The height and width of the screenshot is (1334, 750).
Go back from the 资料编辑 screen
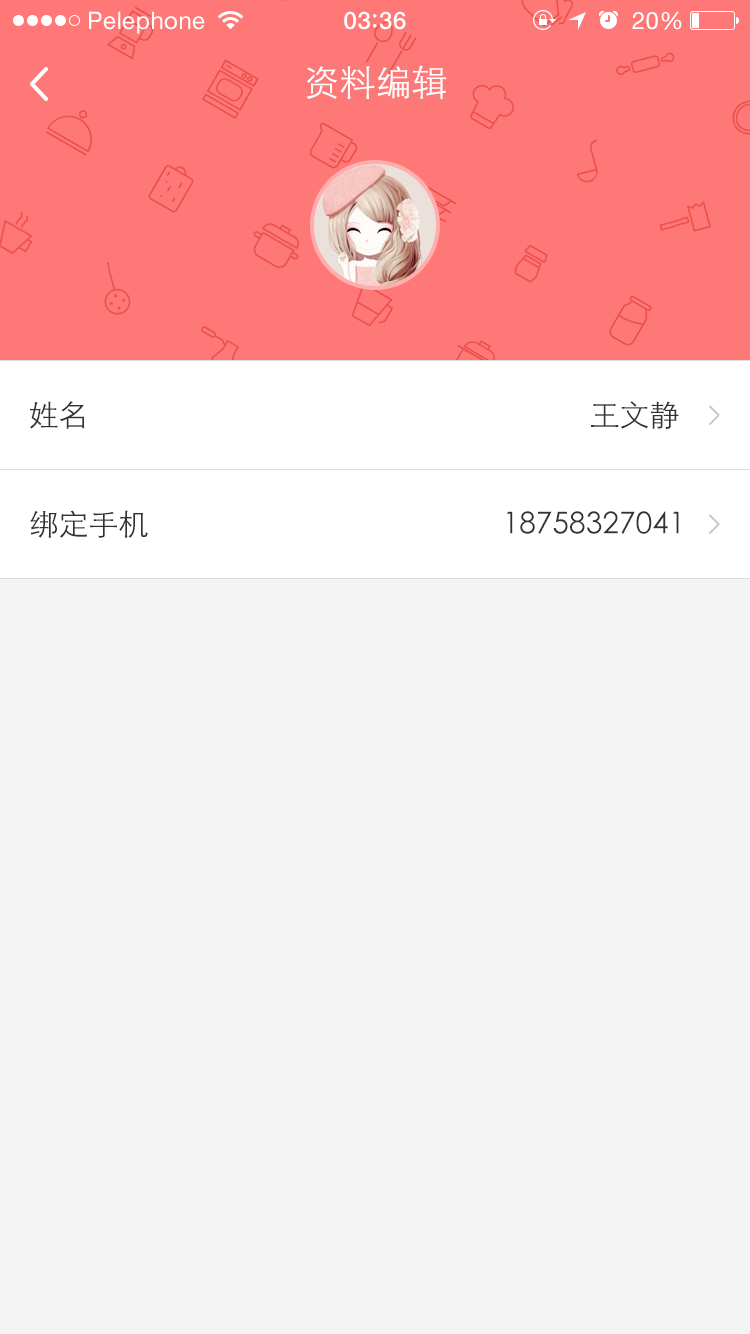pos(39,84)
